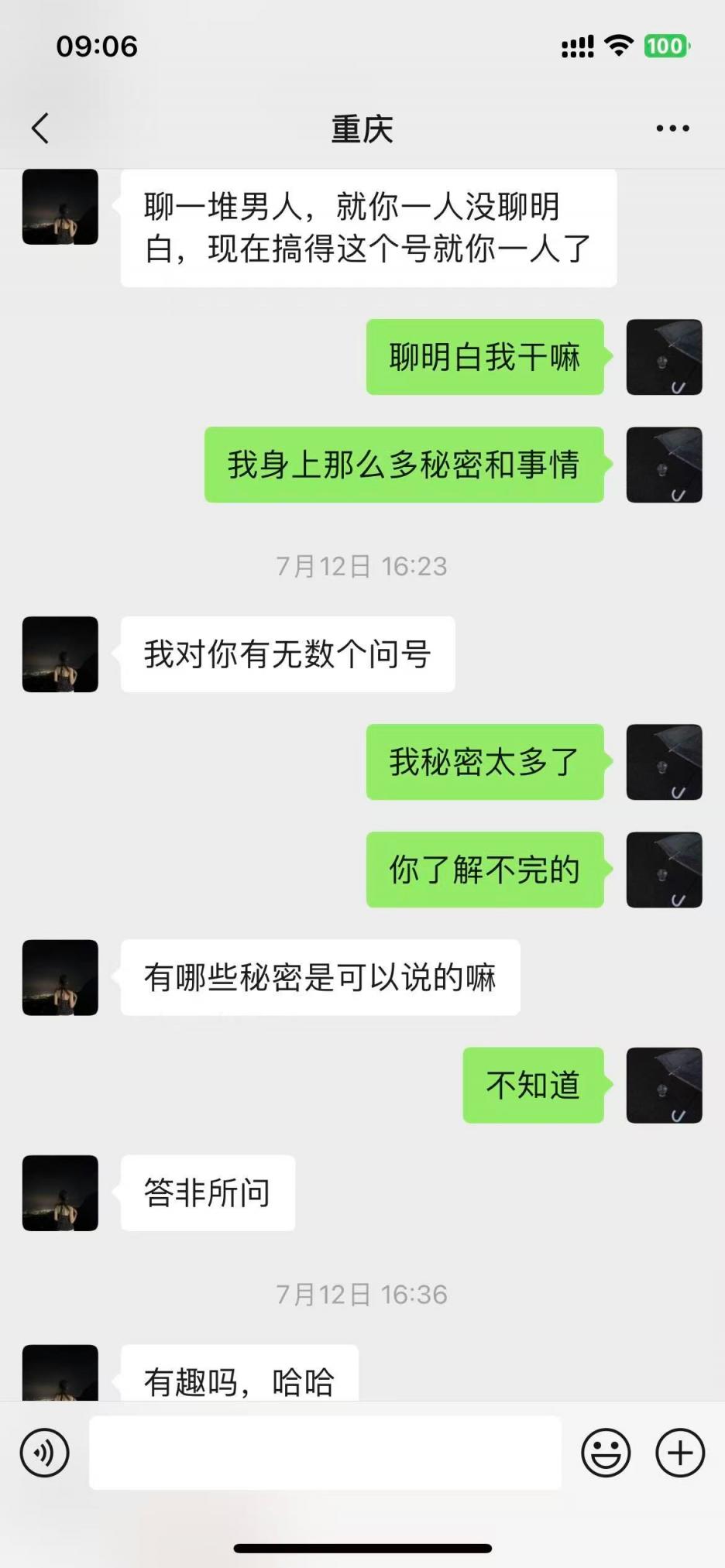Image resolution: width=725 pixels, height=1568 pixels.
Task: Open the emoji sticker panel
Action: (606, 1453)
